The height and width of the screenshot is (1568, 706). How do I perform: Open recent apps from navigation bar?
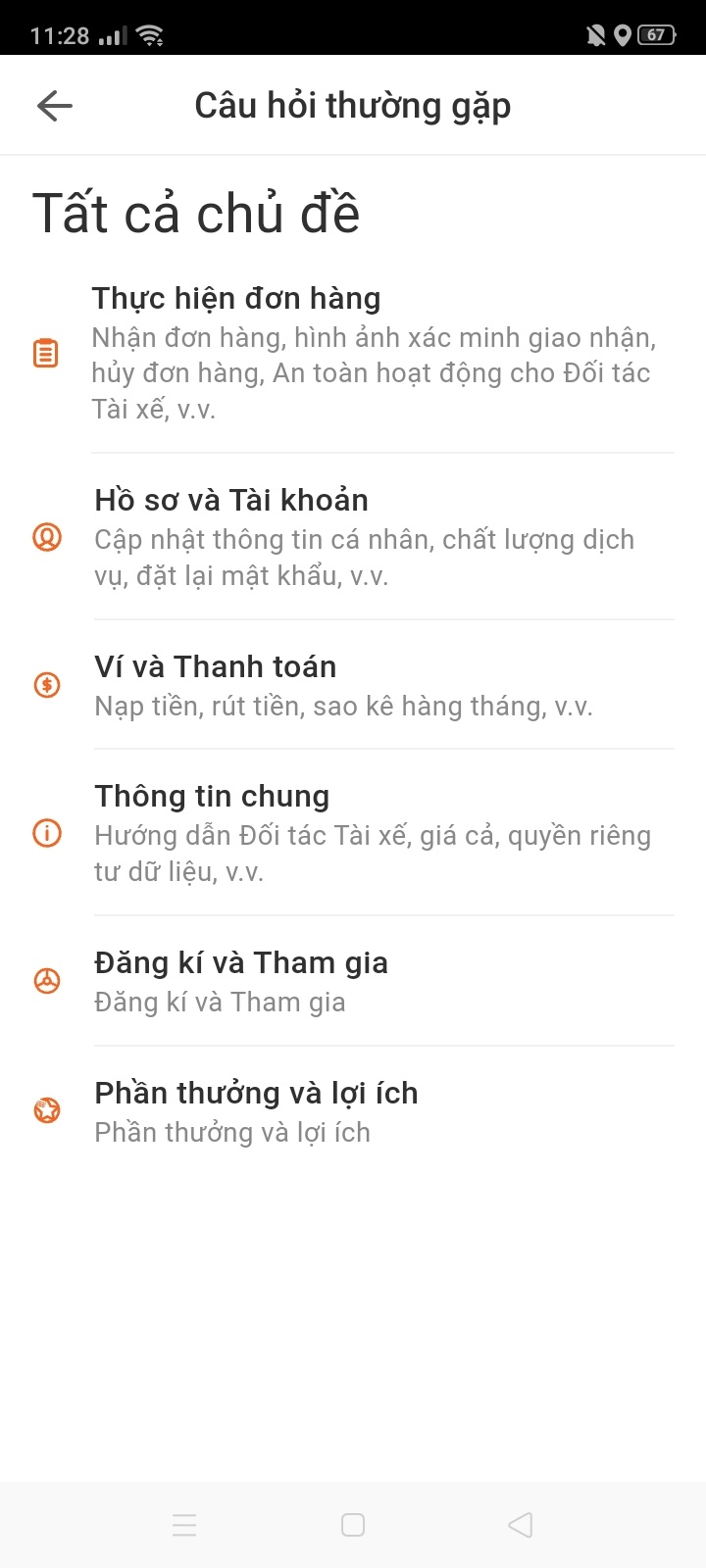pyautogui.click(x=184, y=1525)
